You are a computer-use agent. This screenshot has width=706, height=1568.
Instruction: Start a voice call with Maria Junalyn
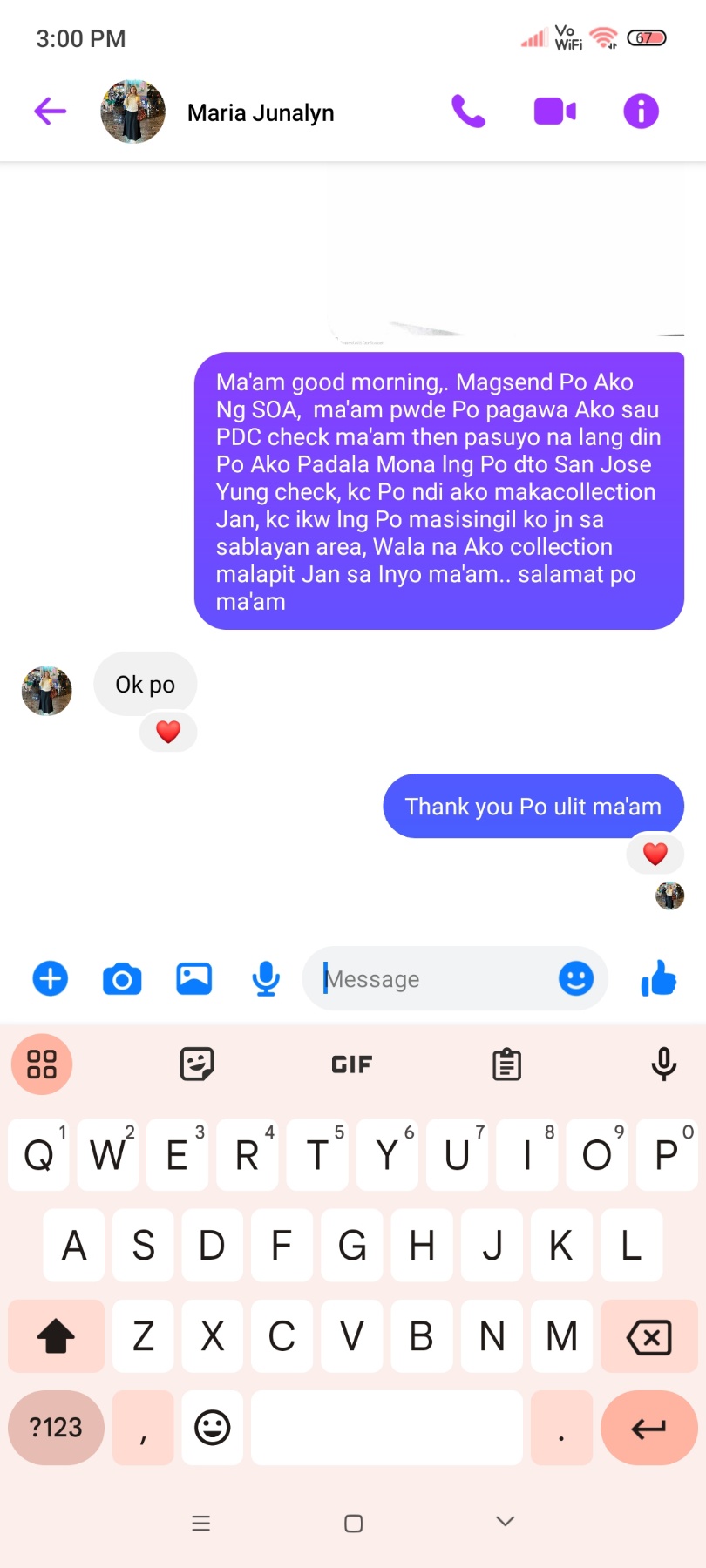(468, 112)
